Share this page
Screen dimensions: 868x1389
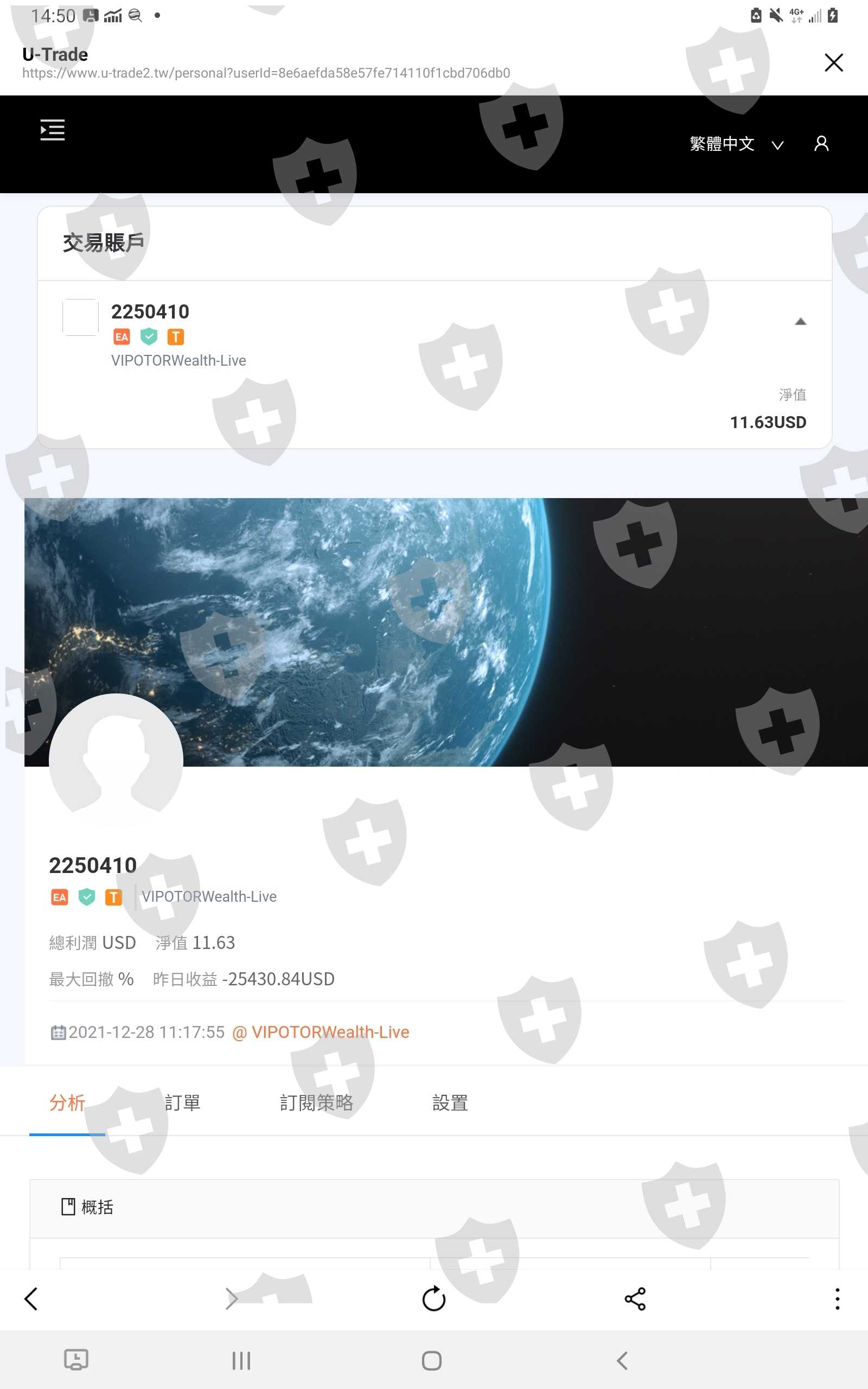click(x=635, y=1299)
